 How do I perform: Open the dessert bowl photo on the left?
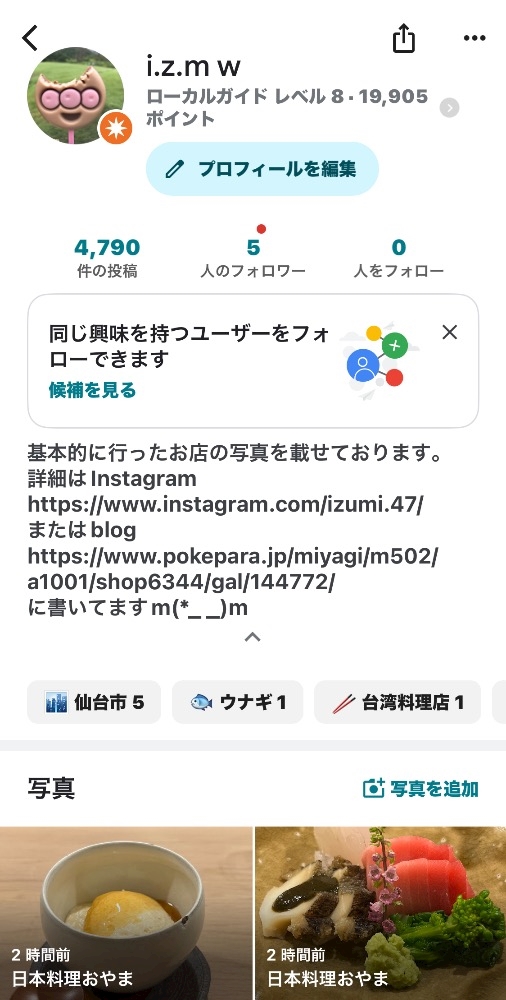pyautogui.click(x=126, y=913)
